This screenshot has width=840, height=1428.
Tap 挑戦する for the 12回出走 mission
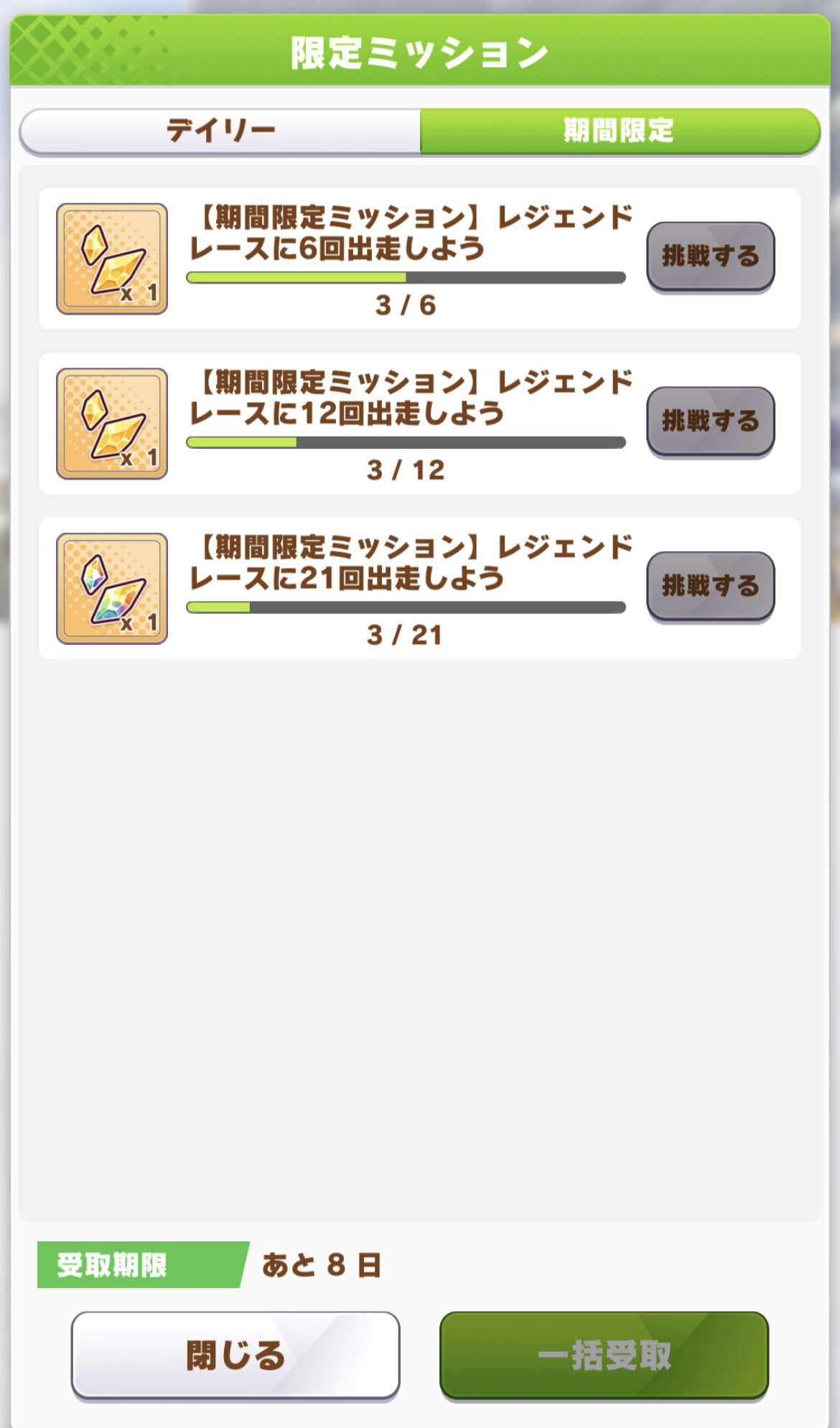click(x=710, y=421)
